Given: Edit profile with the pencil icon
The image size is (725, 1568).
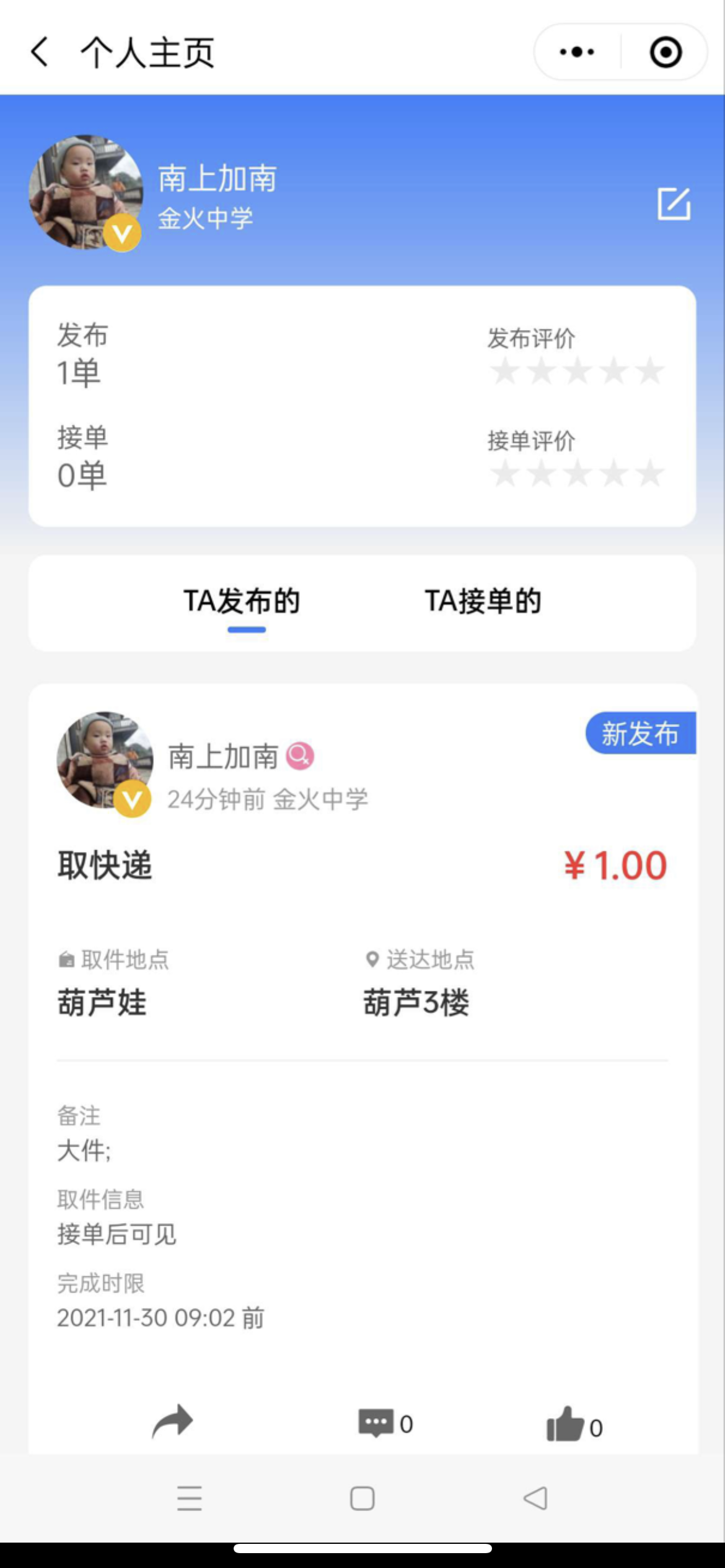Looking at the screenshot, I should pos(674,204).
